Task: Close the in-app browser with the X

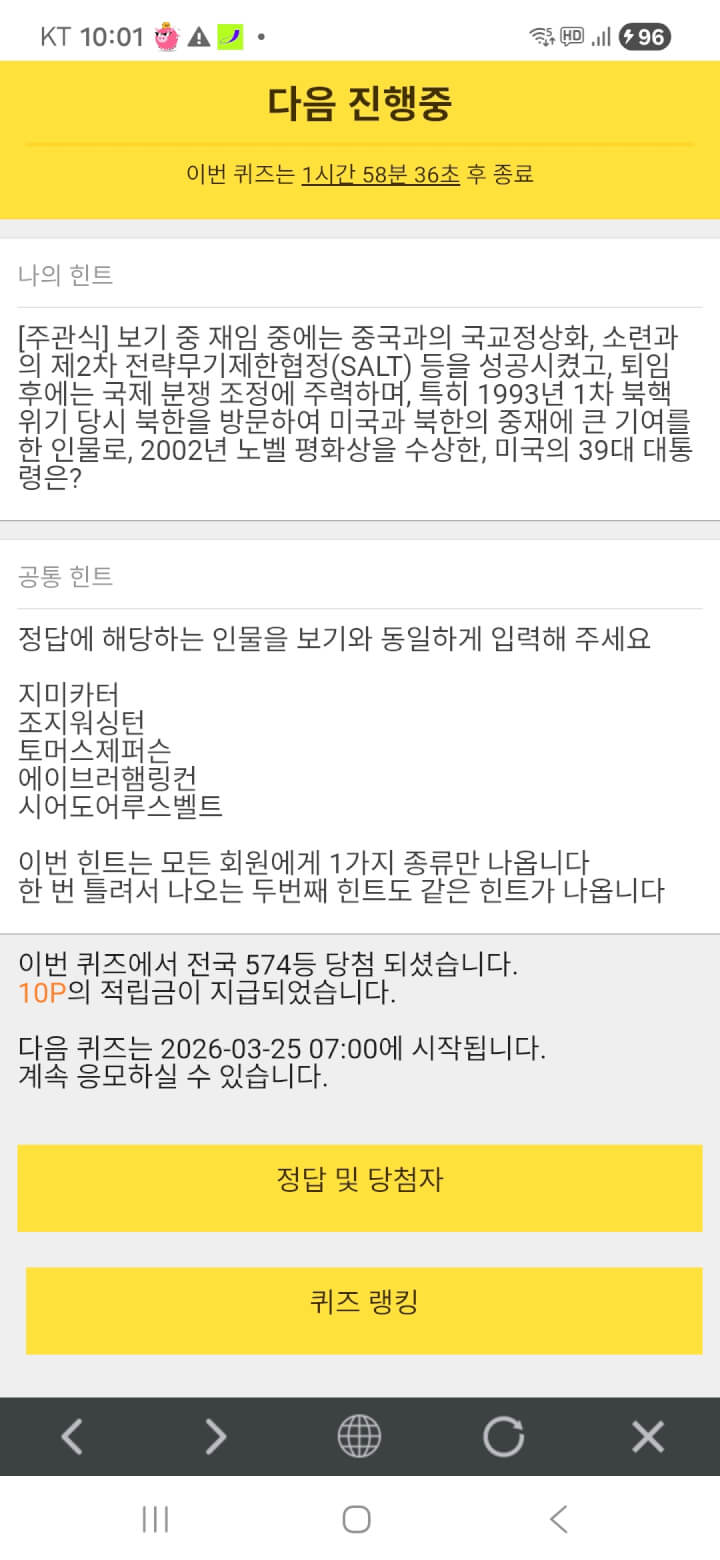Action: point(648,1437)
